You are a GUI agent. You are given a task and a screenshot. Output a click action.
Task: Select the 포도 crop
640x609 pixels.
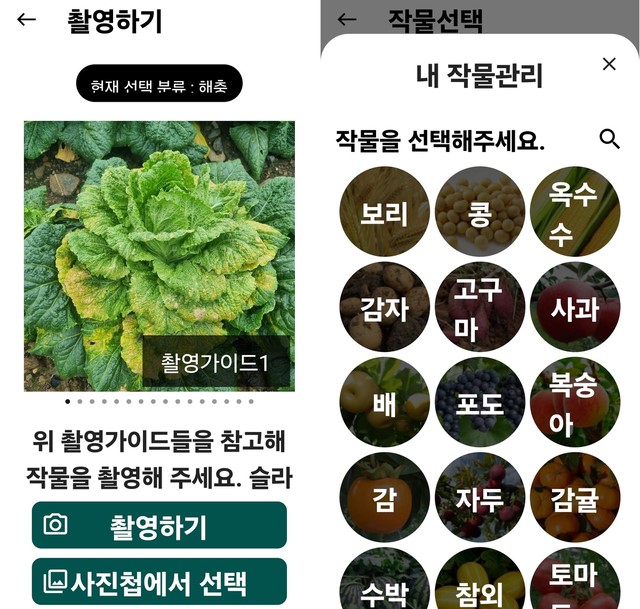point(480,403)
